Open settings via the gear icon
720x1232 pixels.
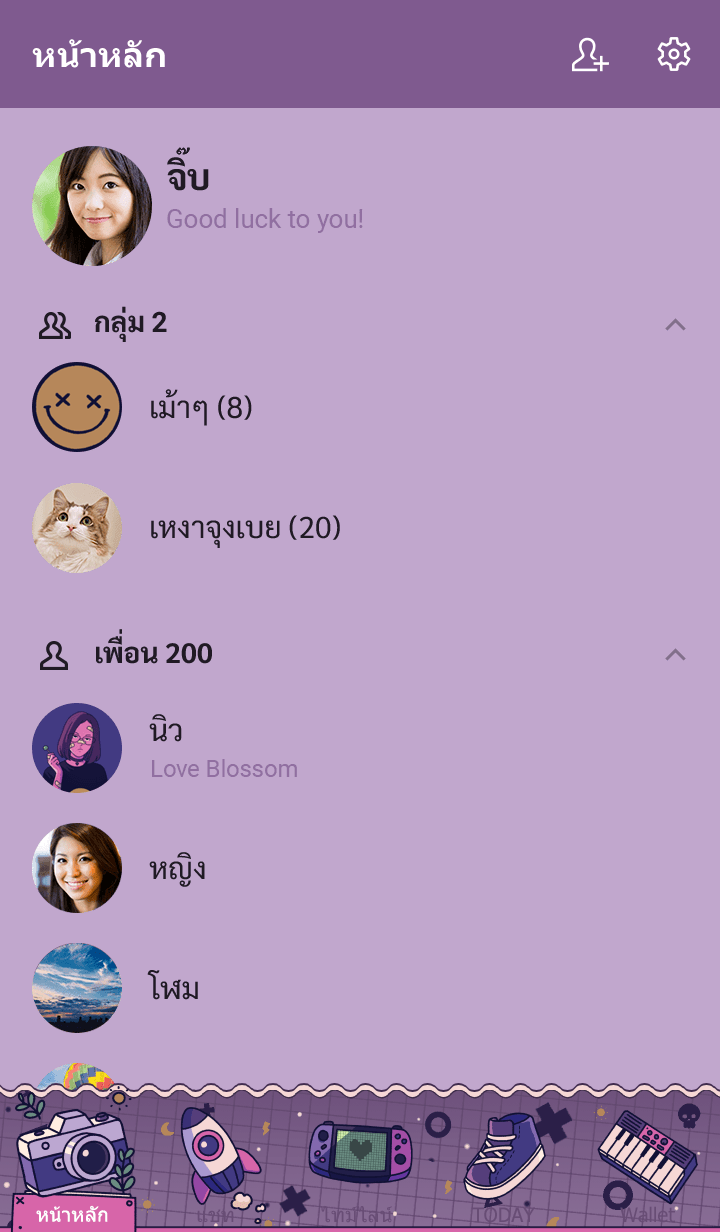coord(673,54)
